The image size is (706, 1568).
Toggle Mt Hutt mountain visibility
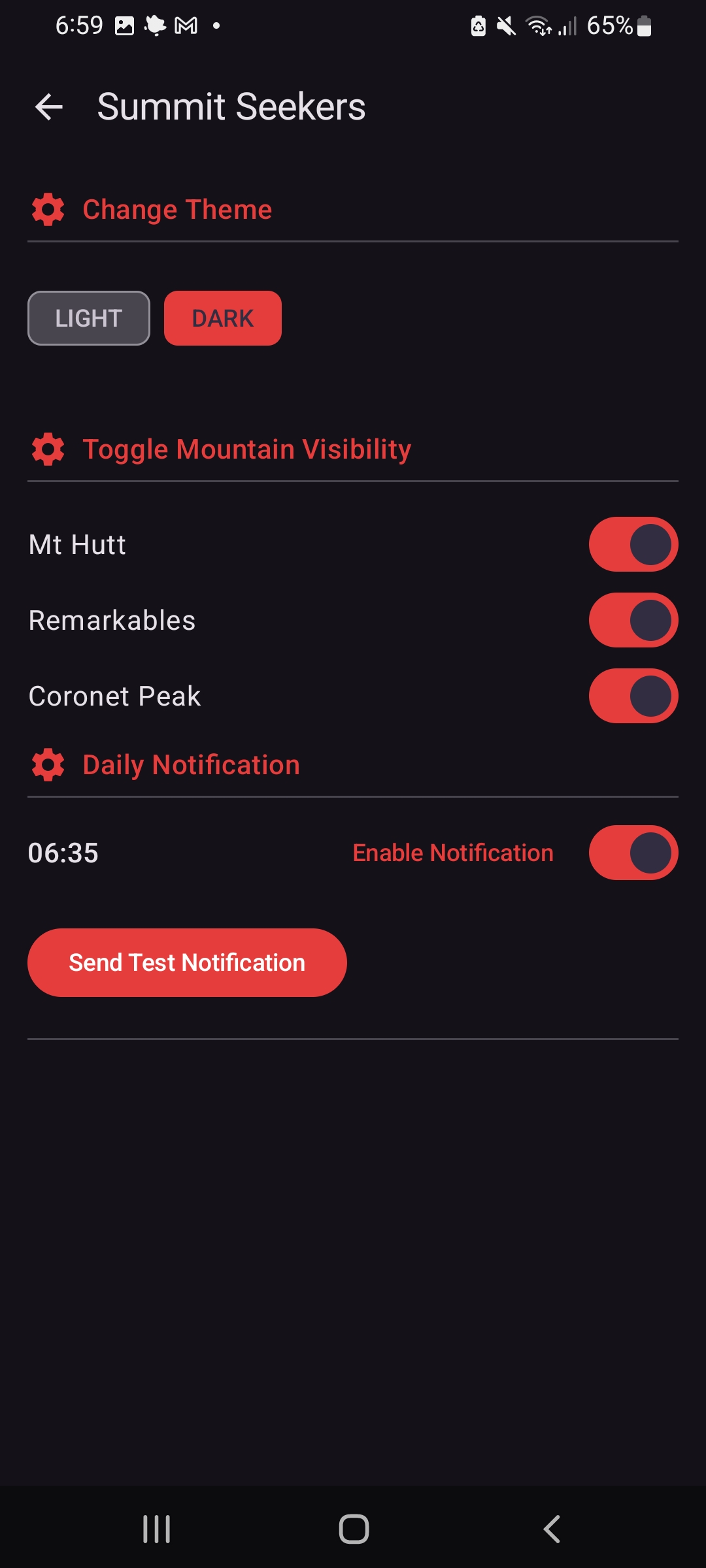[x=632, y=544]
